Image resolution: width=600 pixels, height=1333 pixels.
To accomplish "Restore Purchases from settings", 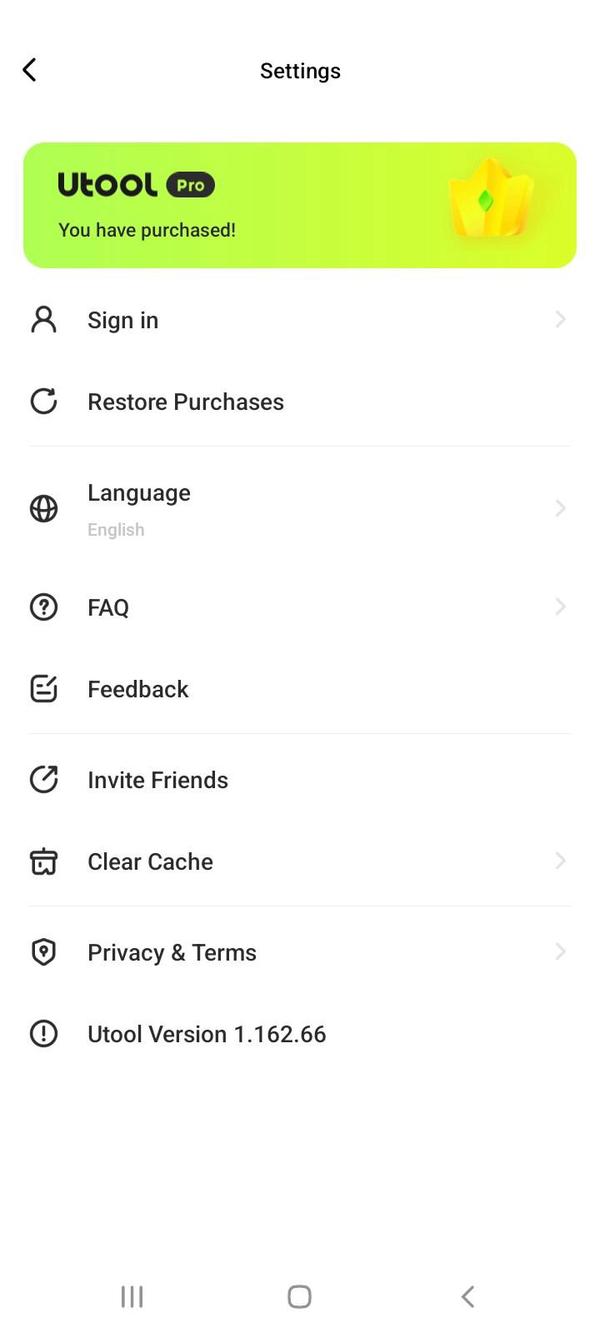I will 300,402.
